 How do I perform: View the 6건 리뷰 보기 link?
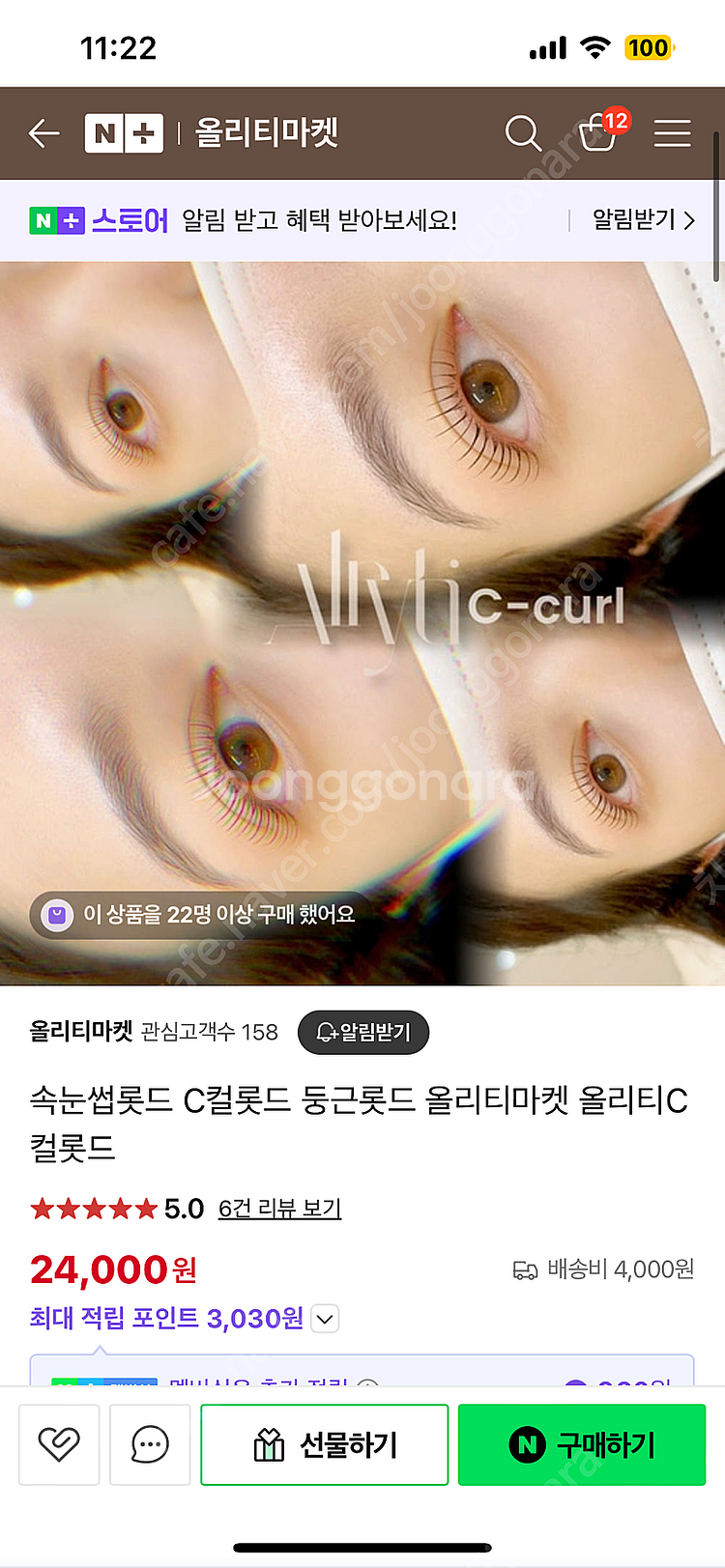tap(279, 1209)
